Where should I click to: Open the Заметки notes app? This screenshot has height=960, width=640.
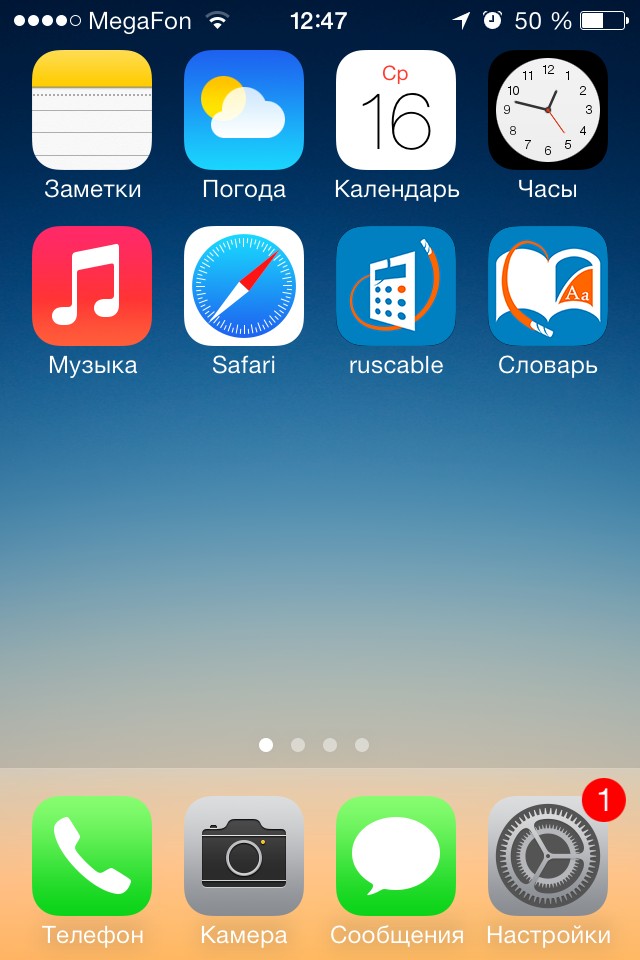[92, 110]
